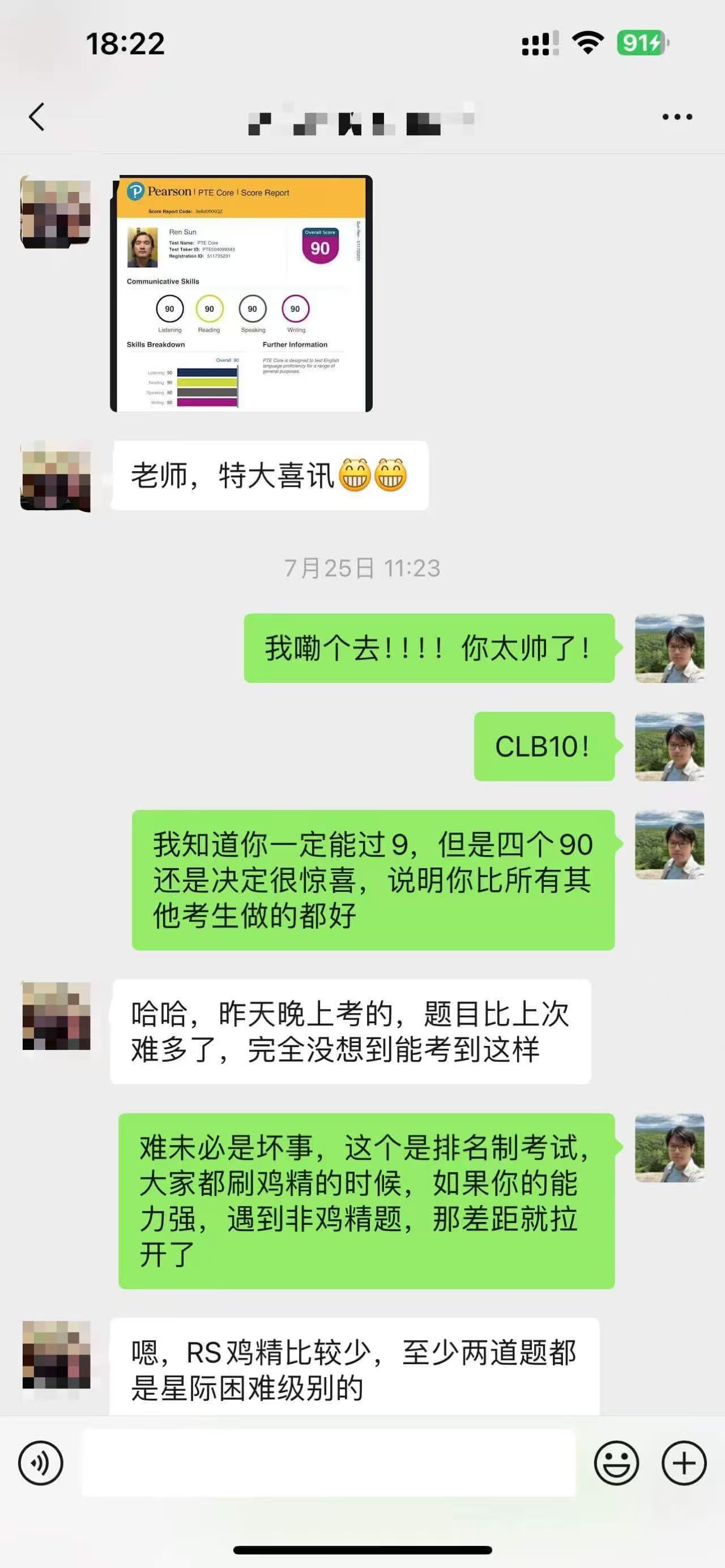Switch to voice message input
This screenshot has height=1568, width=725.
(41, 1463)
